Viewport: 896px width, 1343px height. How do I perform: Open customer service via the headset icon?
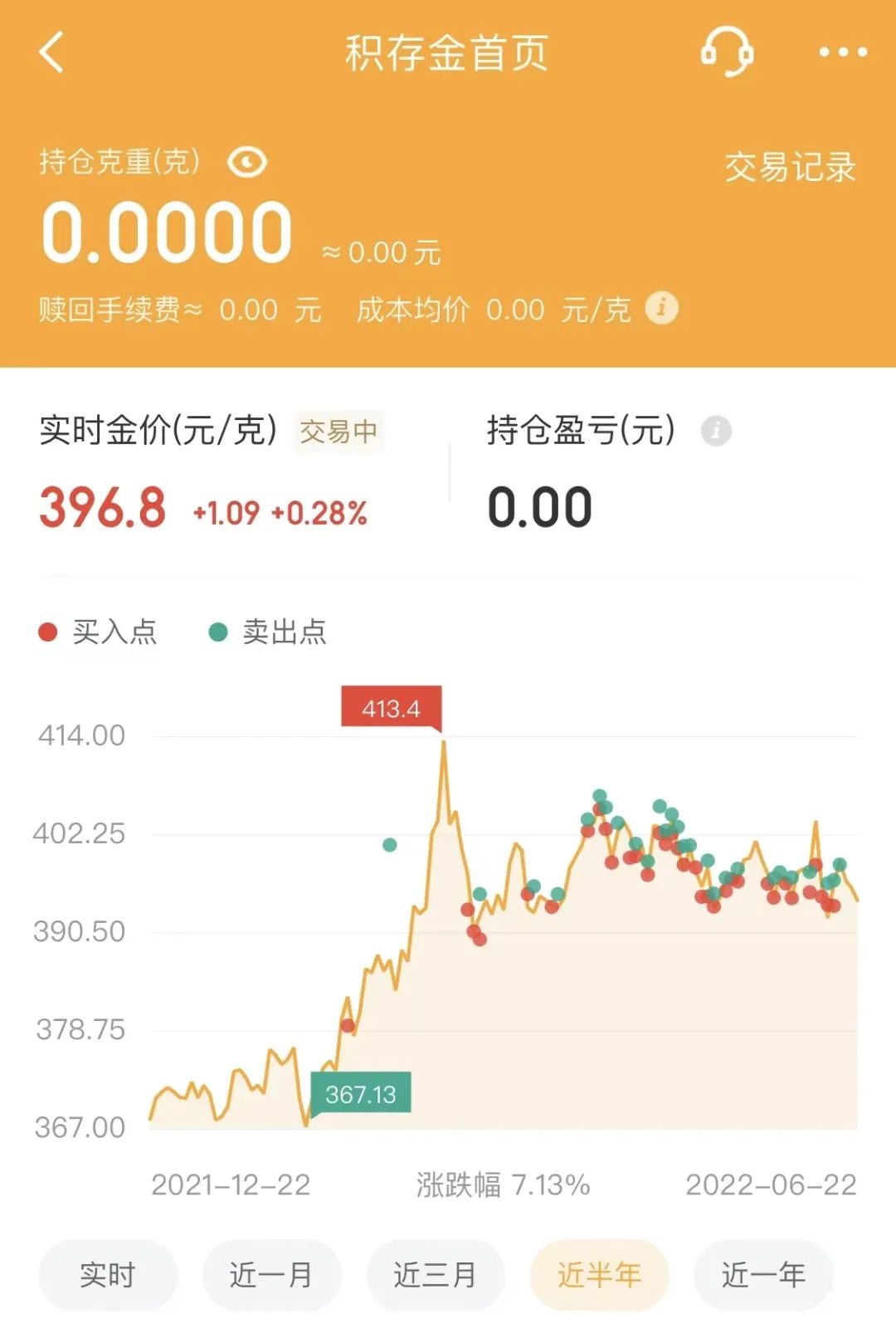click(x=726, y=51)
